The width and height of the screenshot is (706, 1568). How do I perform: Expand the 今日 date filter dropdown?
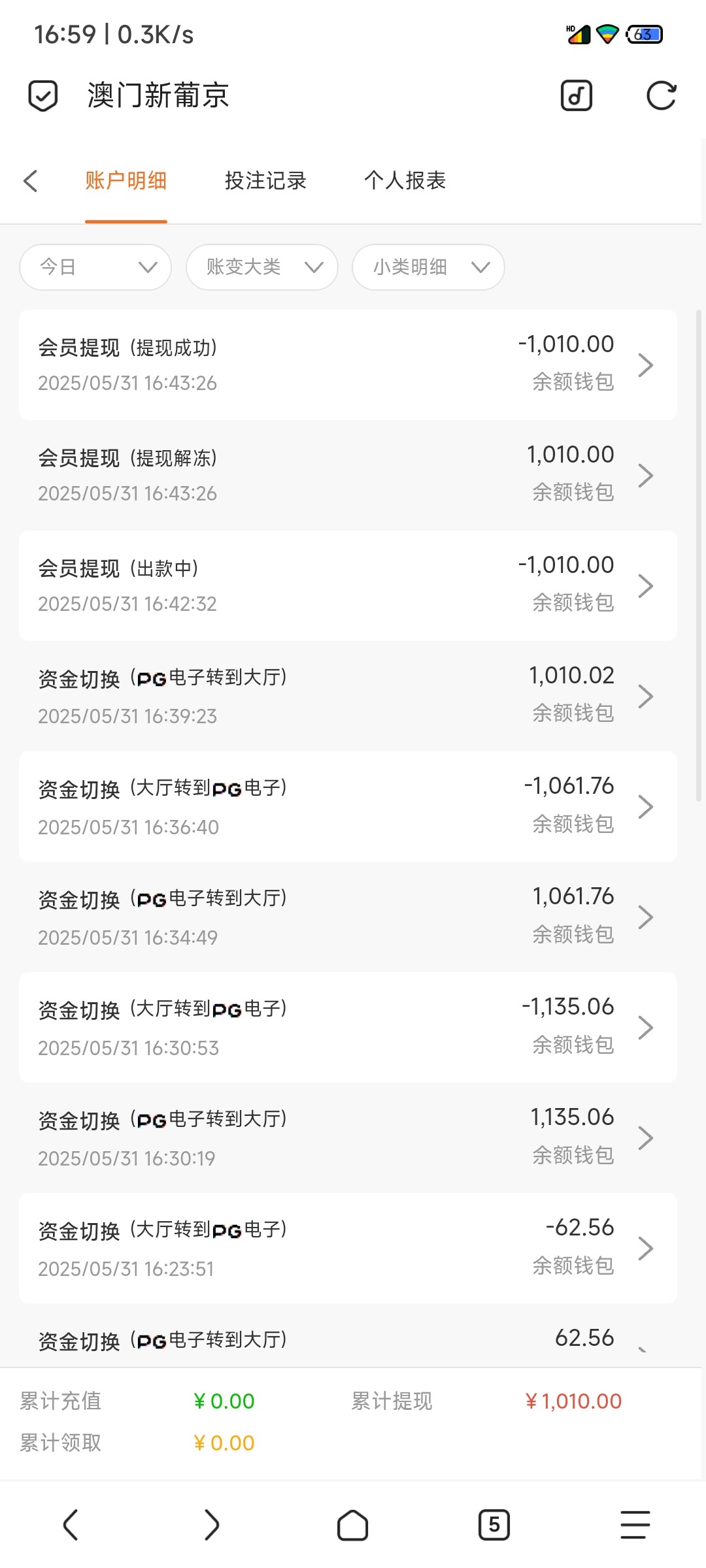coord(95,267)
